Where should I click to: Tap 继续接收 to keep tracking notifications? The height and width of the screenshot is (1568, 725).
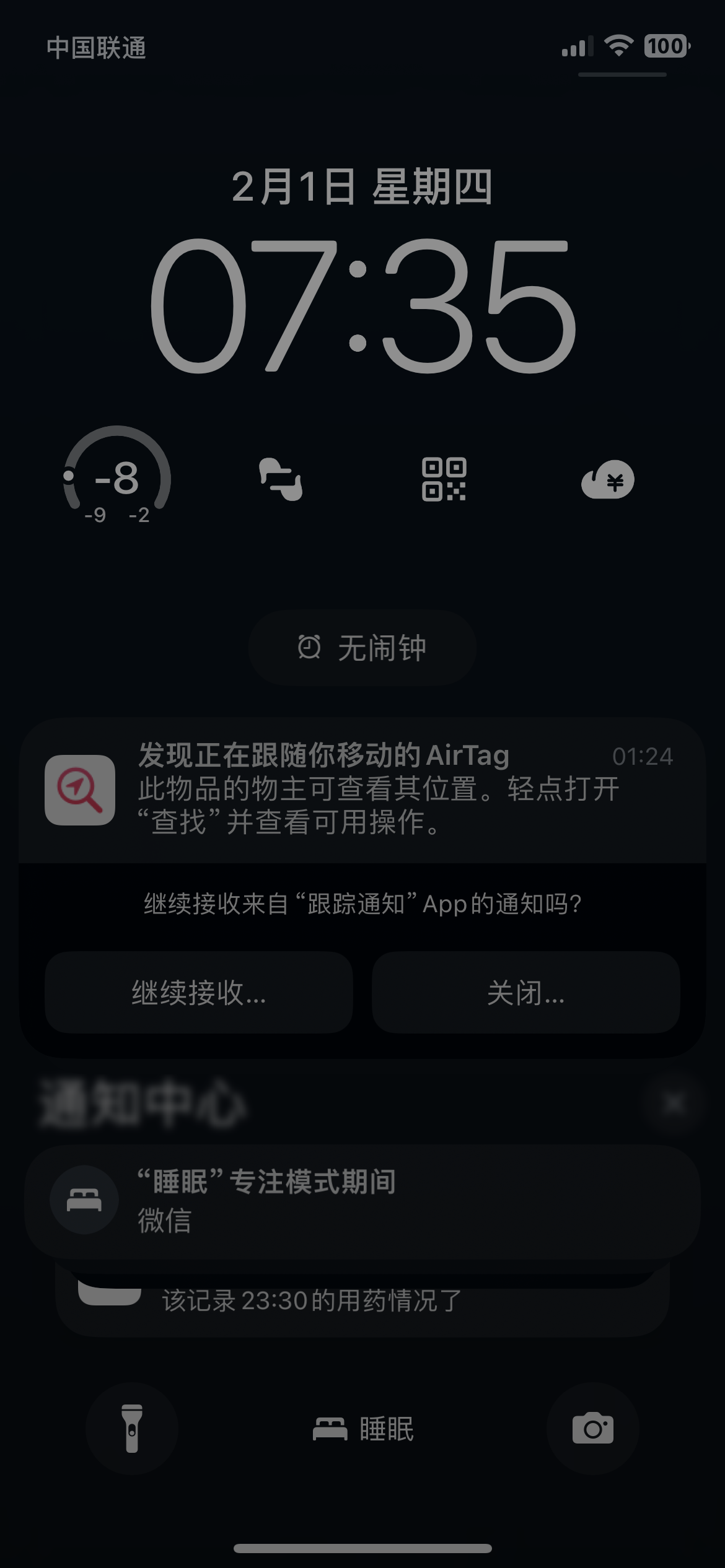point(198,993)
